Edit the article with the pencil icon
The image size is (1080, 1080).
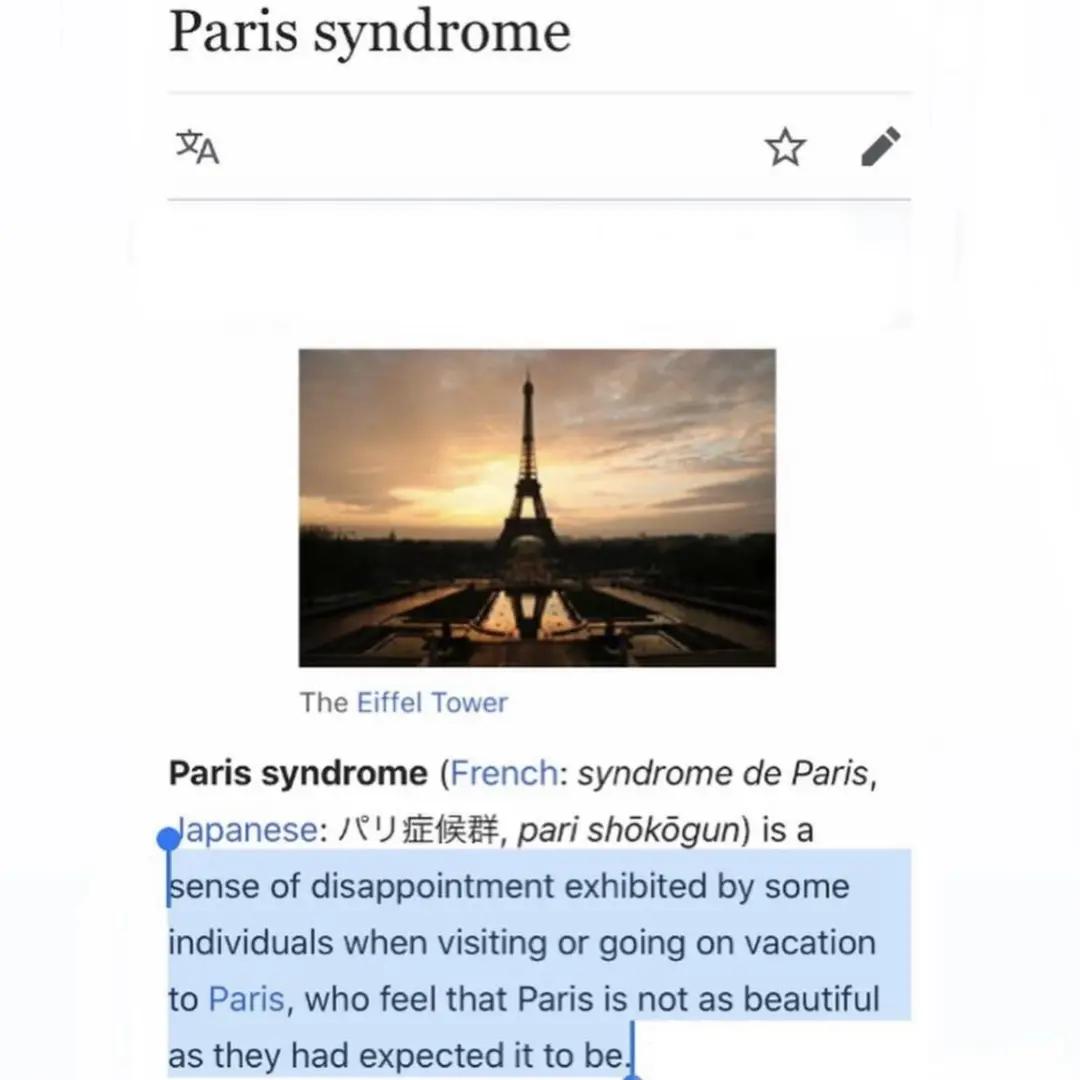[x=881, y=147]
